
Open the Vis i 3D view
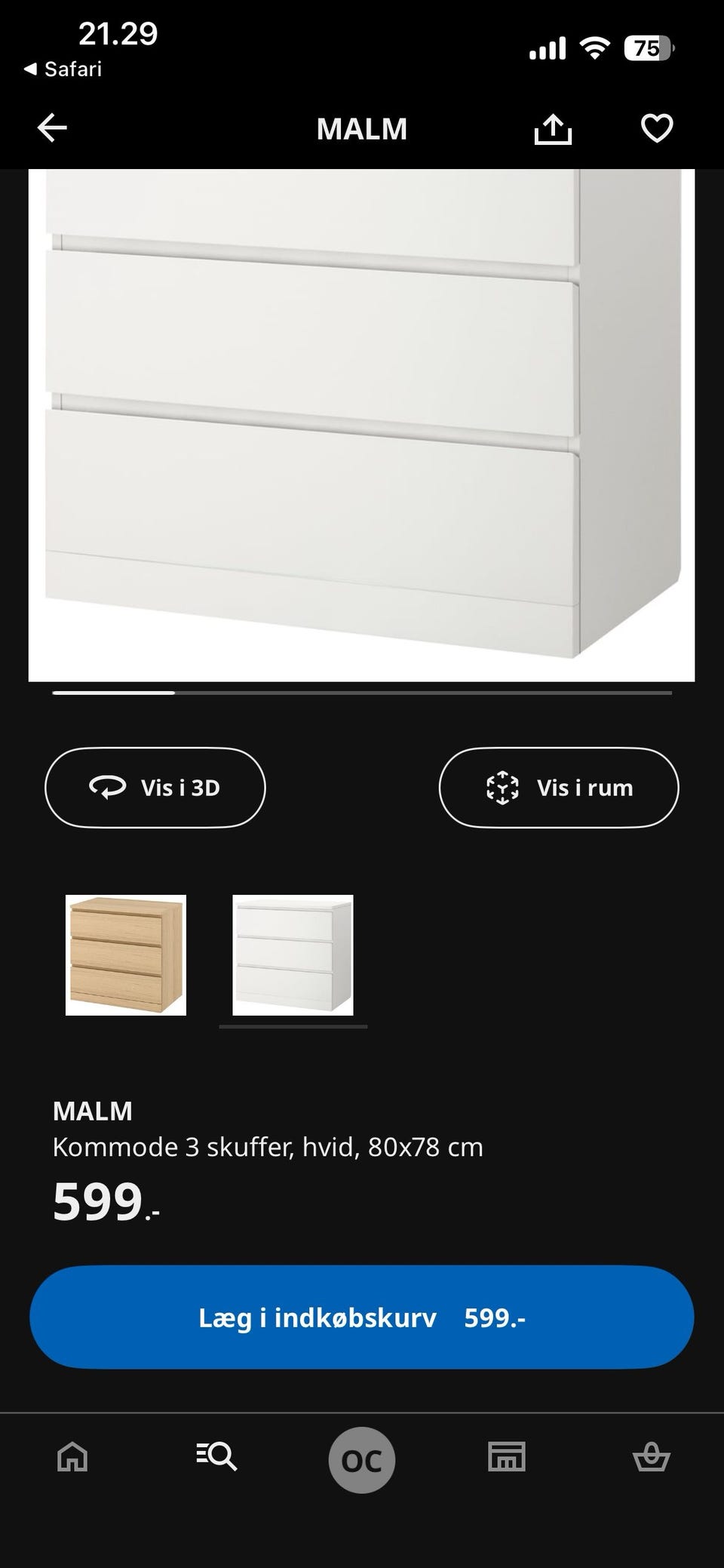point(155,787)
